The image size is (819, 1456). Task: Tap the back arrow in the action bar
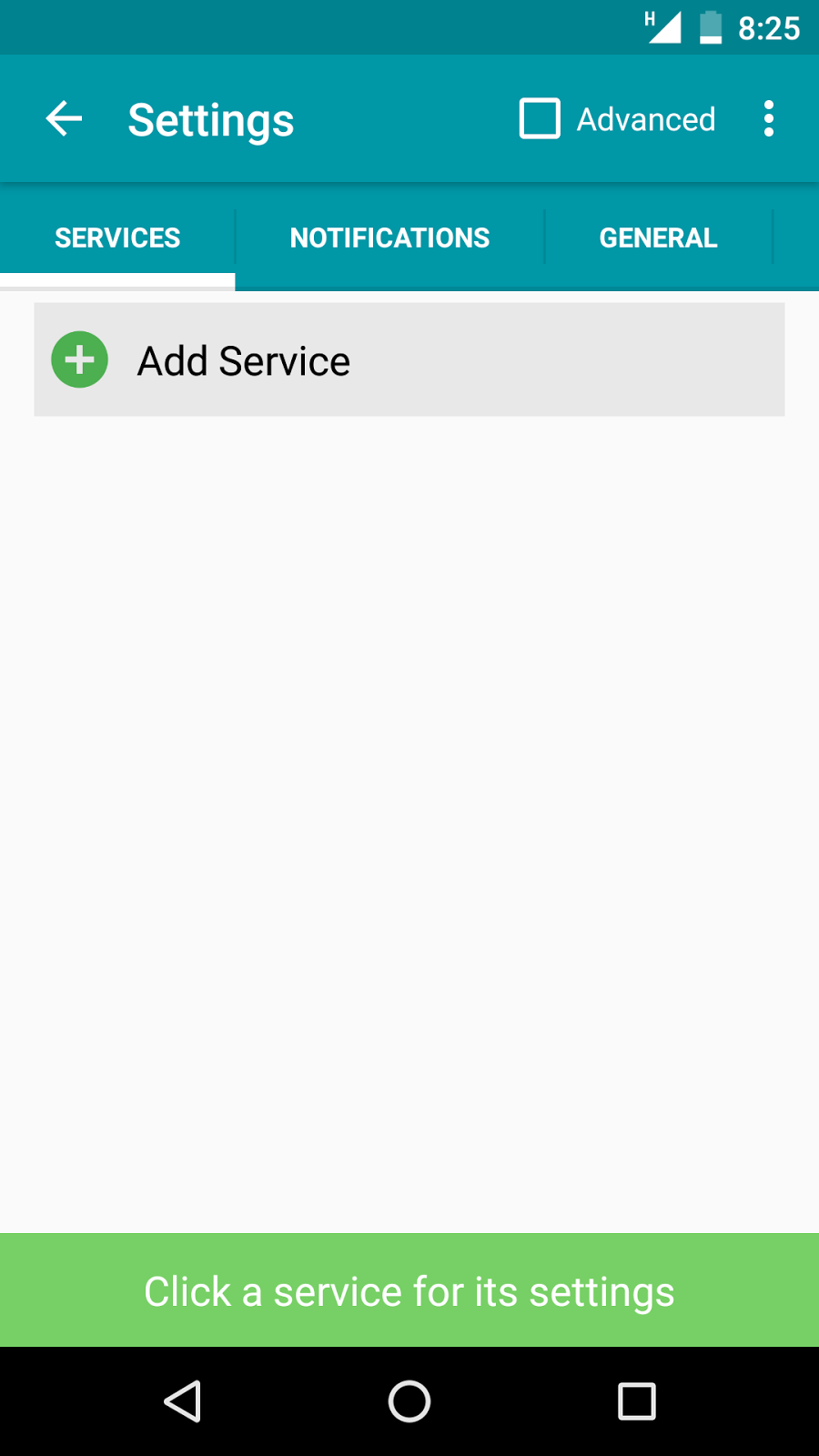click(62, 118)
